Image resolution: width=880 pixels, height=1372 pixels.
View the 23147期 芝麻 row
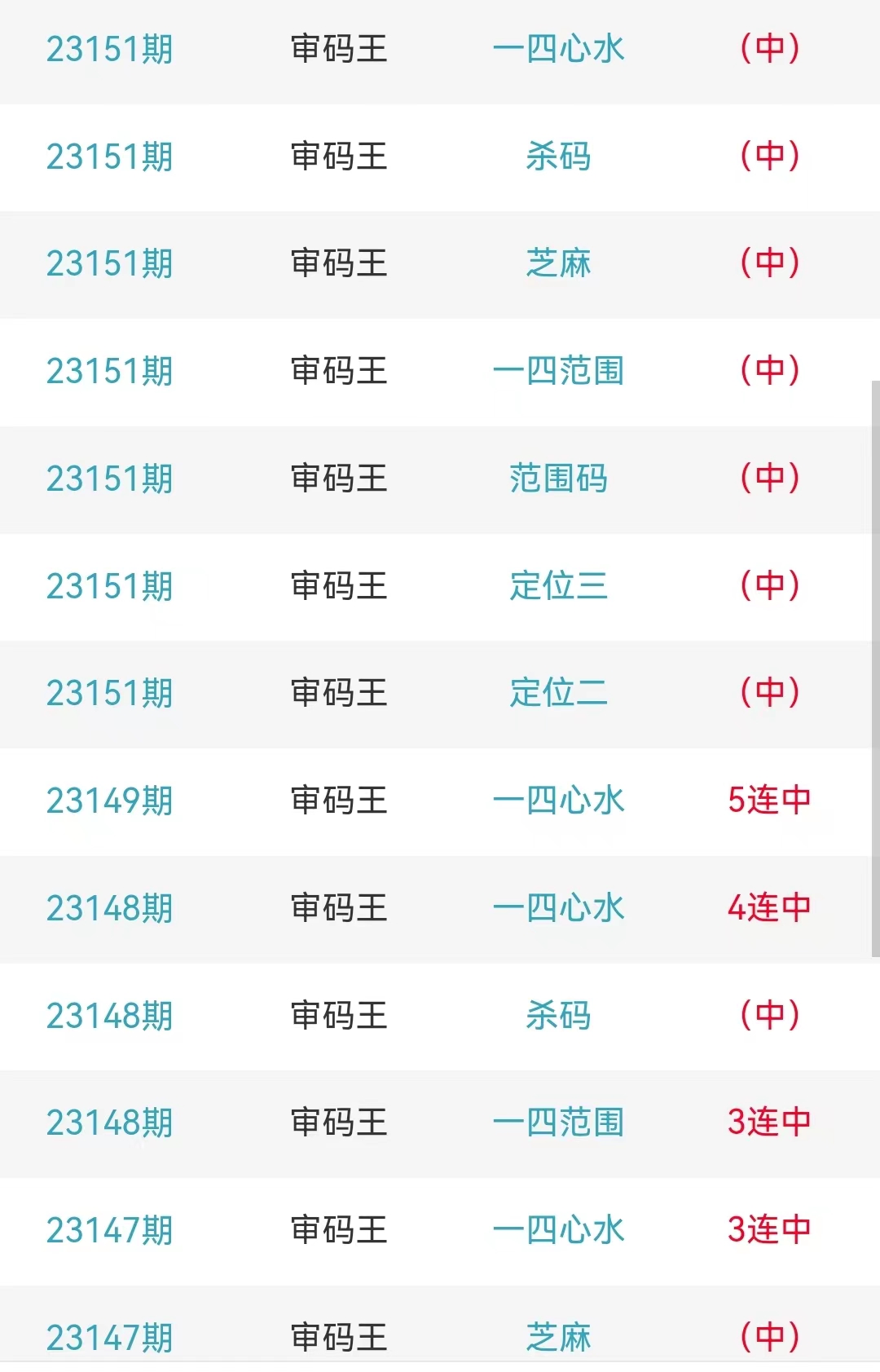point(558,1337)
